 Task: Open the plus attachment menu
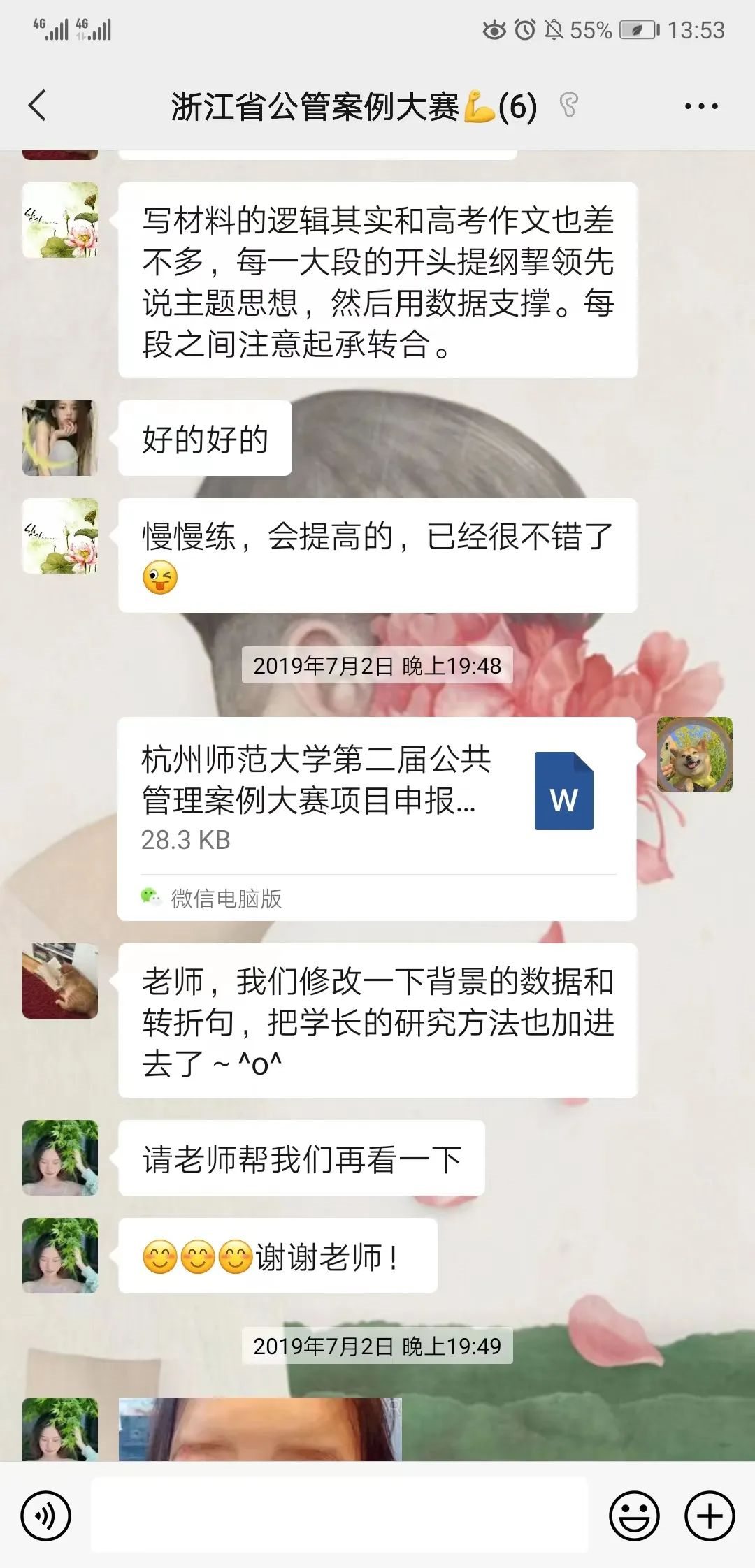(x=710, y=1516)
